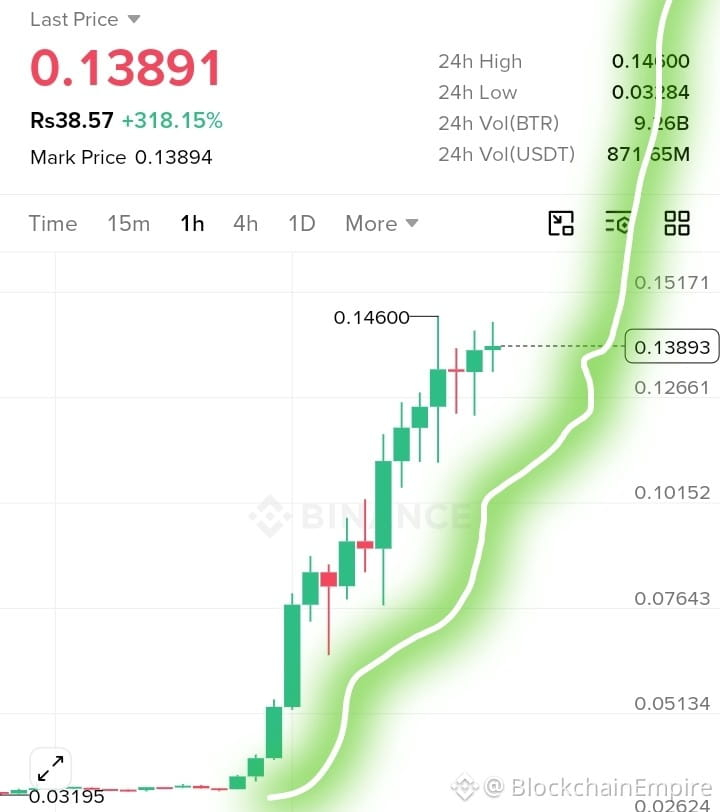Select the 1h interval

point(192,224)
